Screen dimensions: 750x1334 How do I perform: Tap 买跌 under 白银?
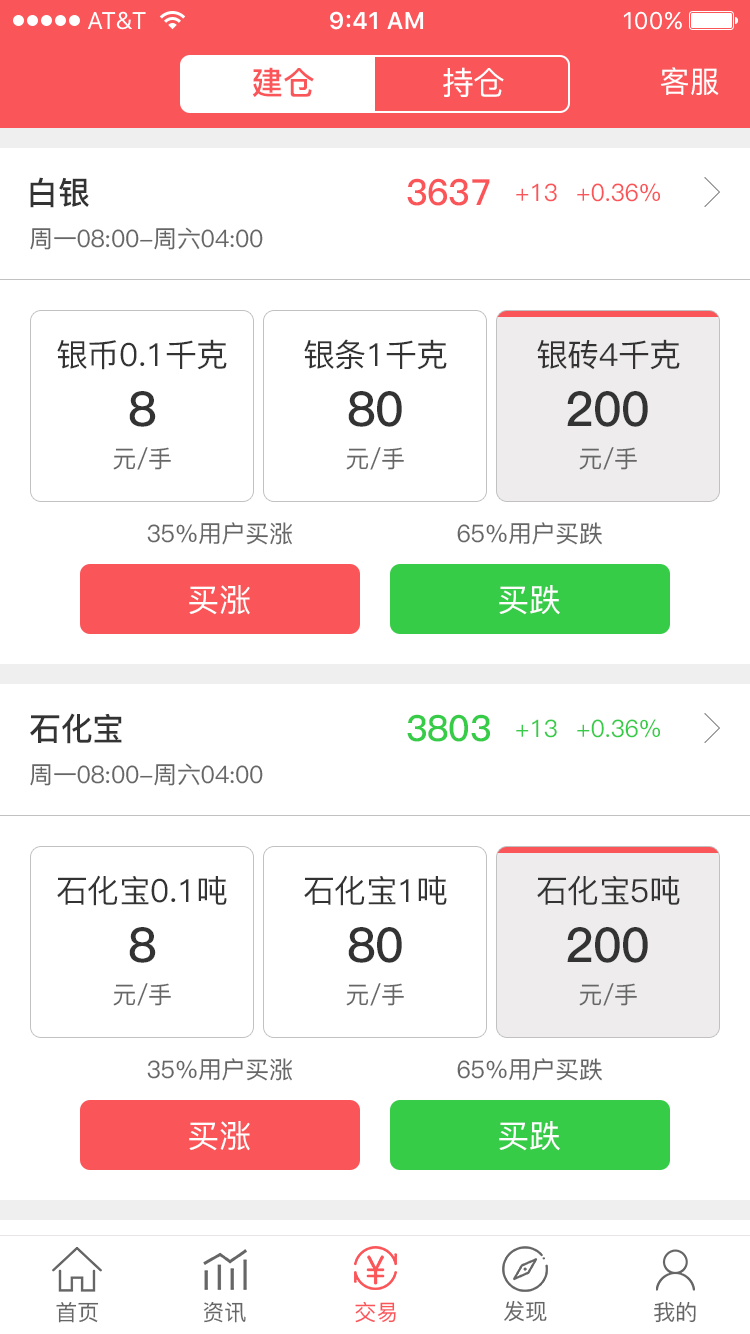click(x=530, y=599)
